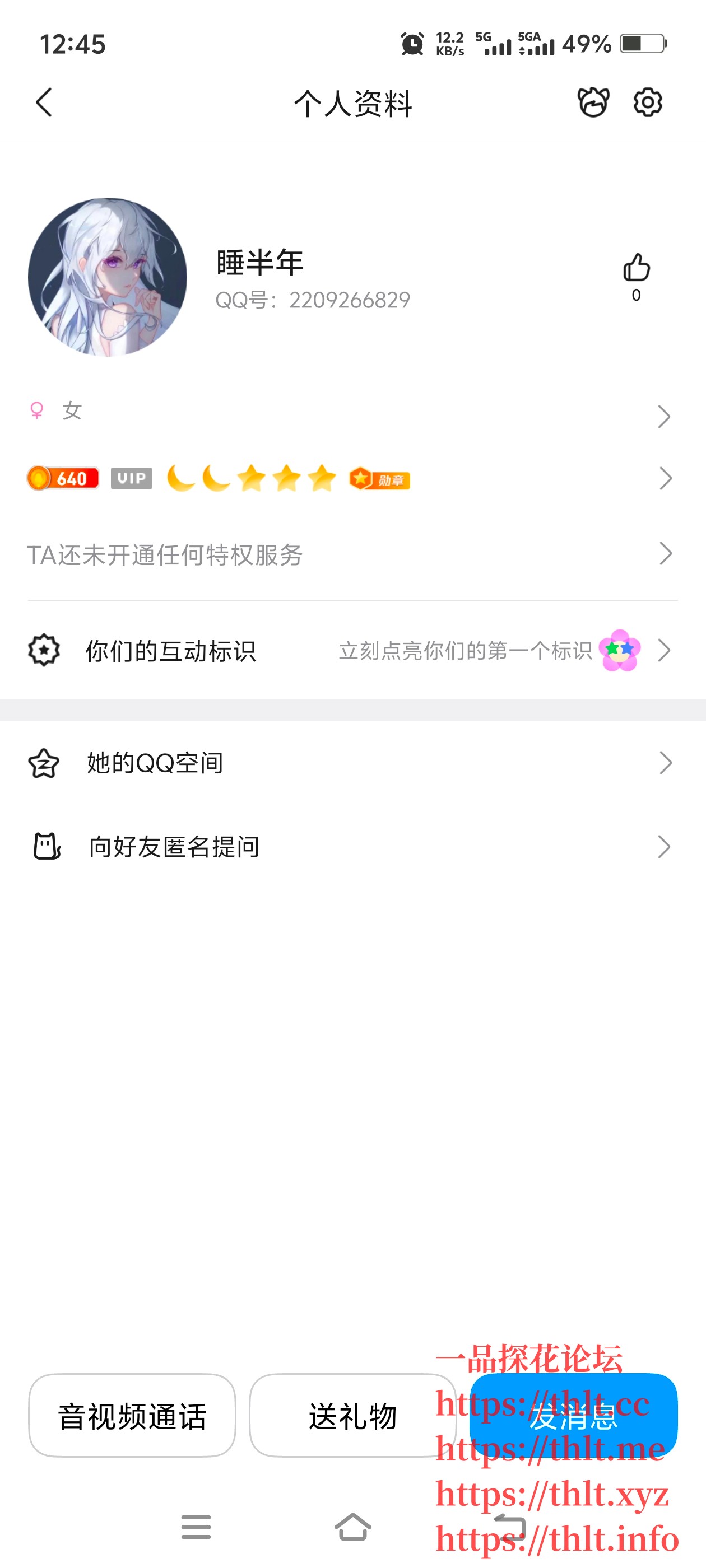Tap the thumbs-up like icon

pyautogui.click(x=637, y=267)
